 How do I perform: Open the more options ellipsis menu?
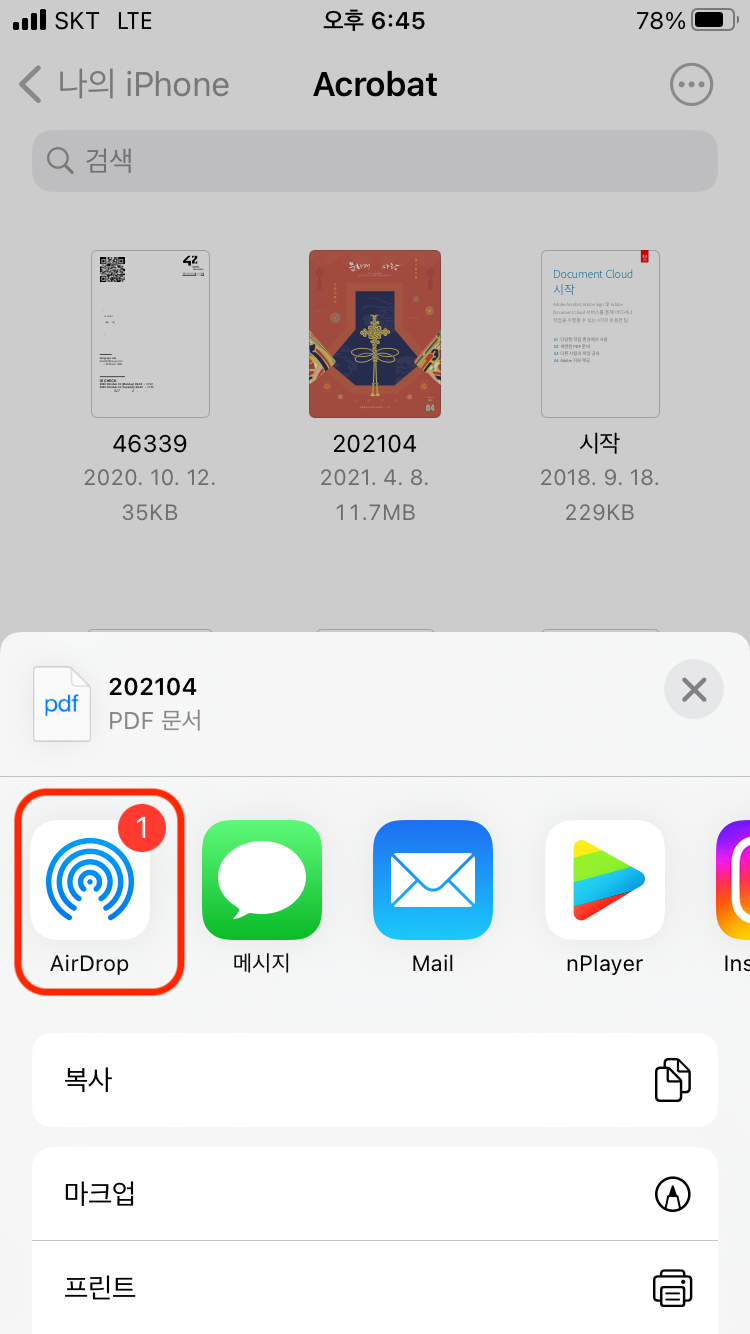691,84
